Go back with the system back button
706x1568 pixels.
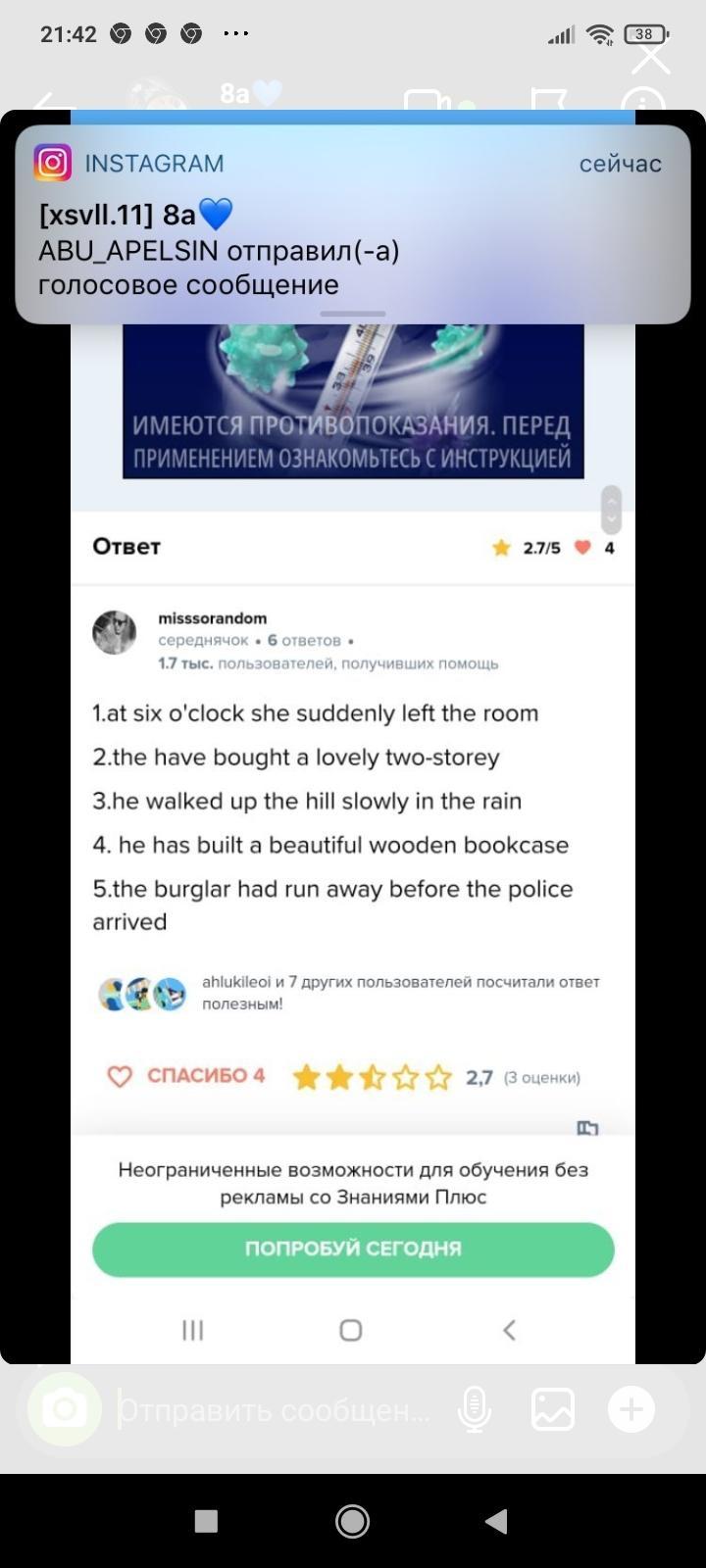click(497, 1521)
